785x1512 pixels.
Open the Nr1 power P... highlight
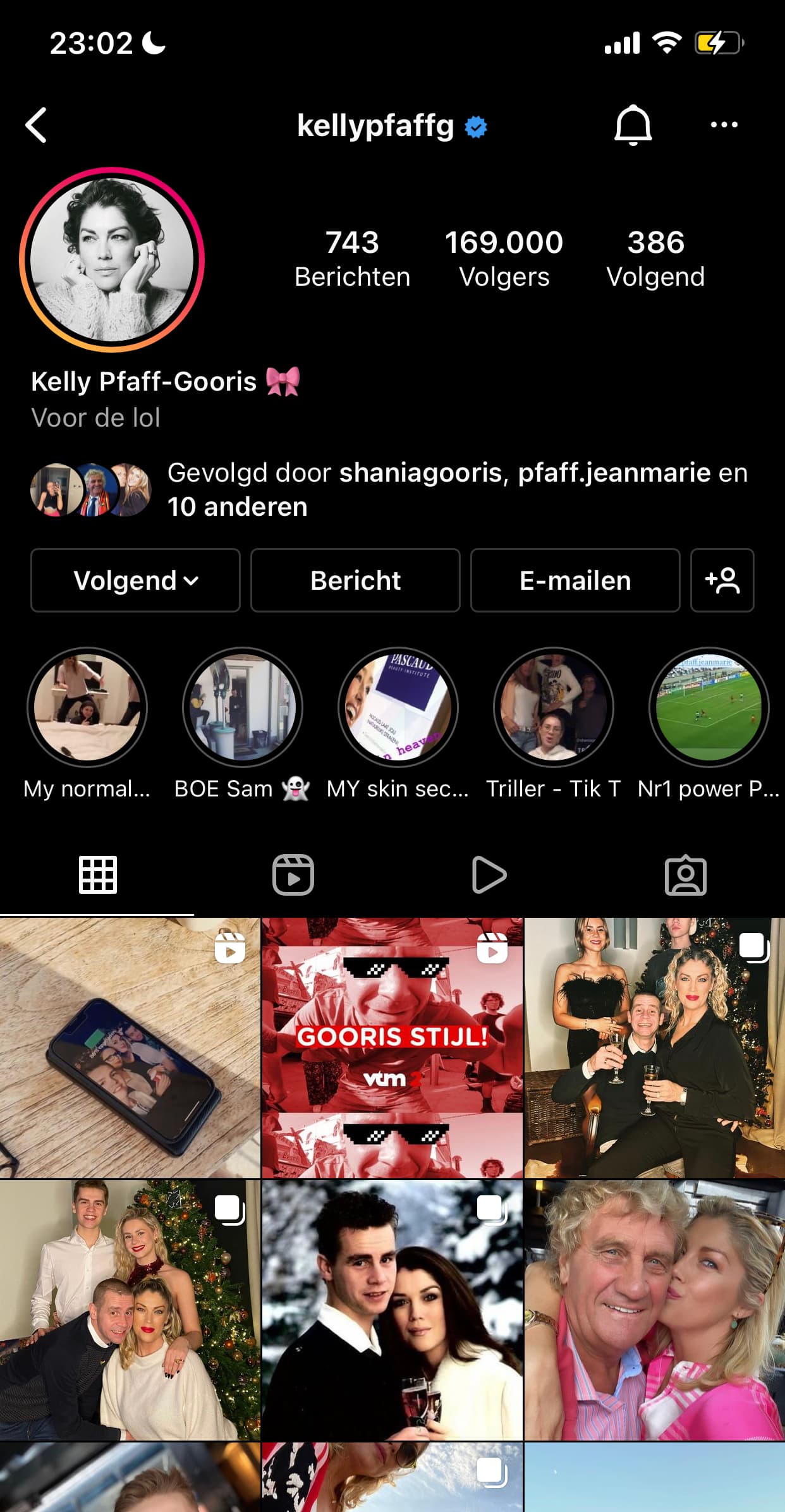(x=709, y=707)
